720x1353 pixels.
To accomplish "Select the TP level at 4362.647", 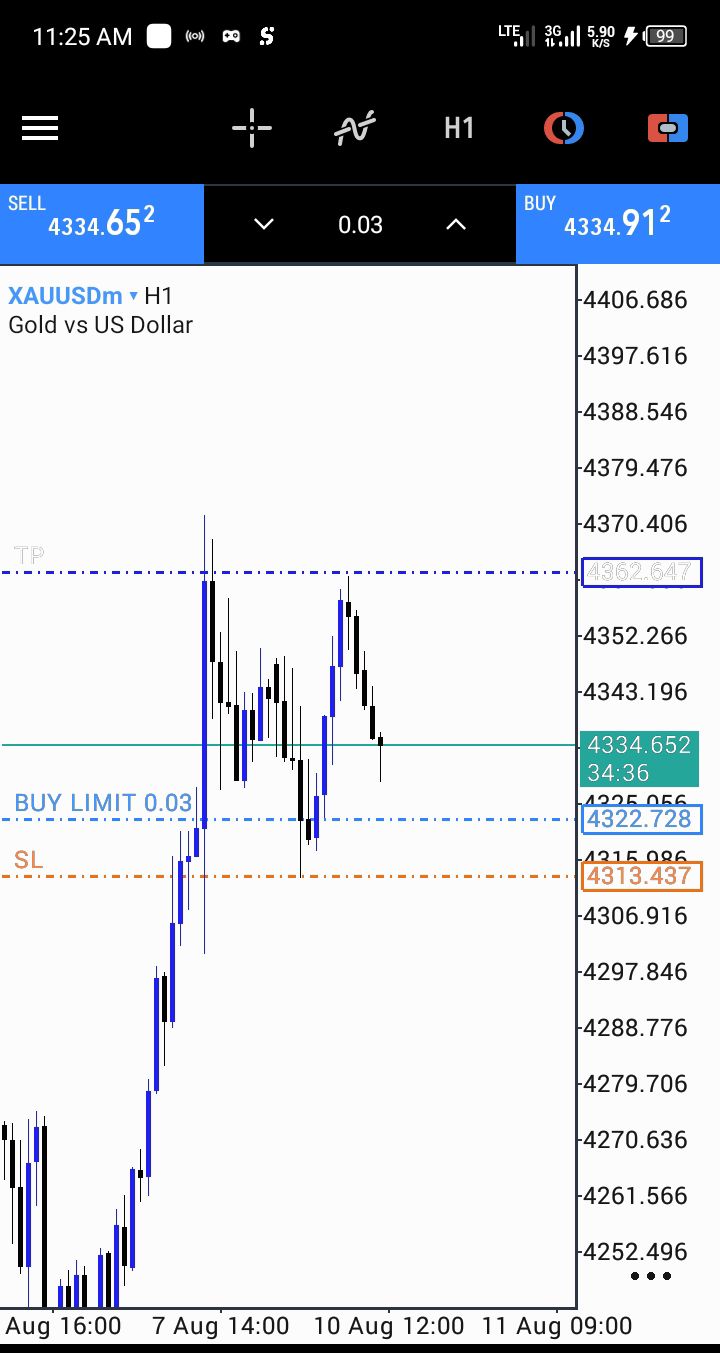I will (x=642, y=572).
